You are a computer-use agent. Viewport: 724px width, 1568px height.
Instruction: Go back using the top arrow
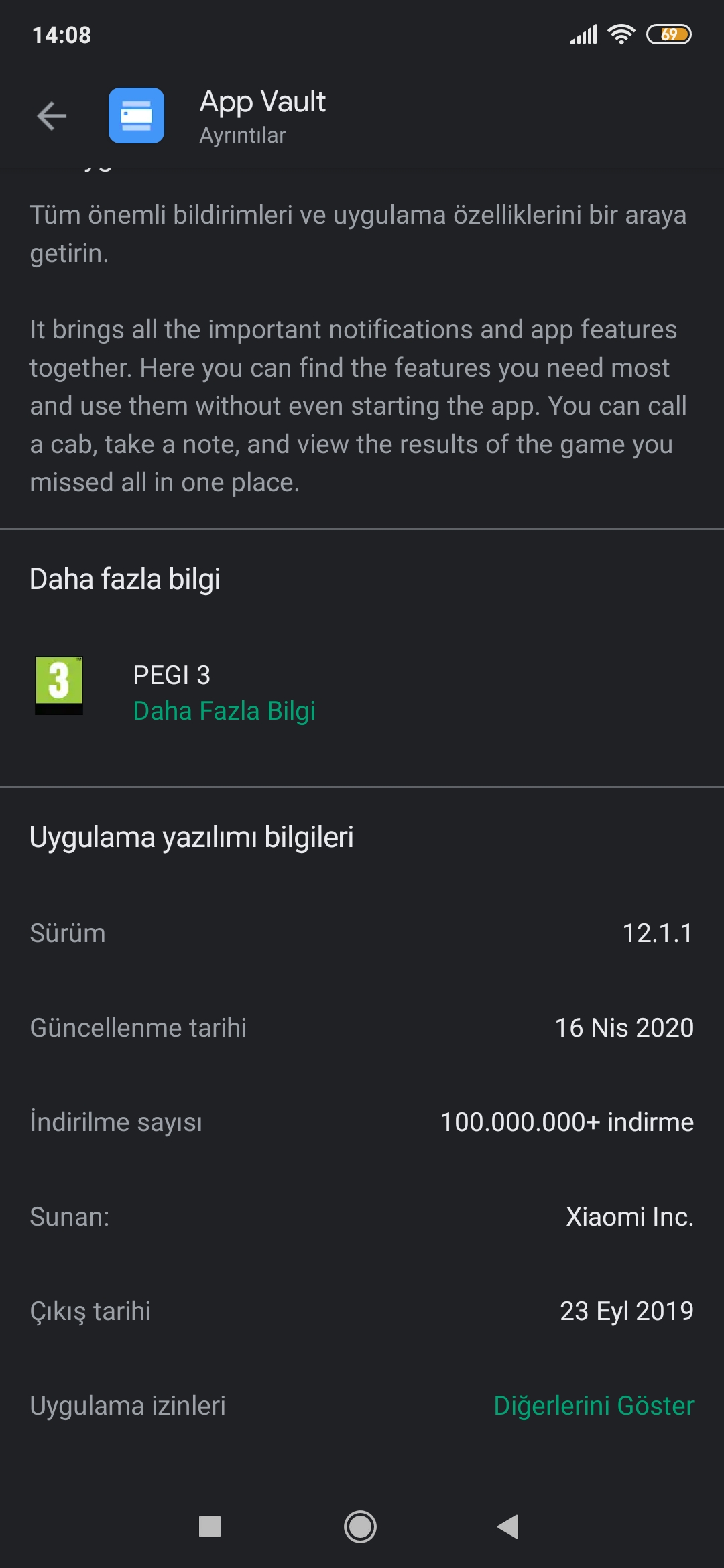[x=52, y=116]
